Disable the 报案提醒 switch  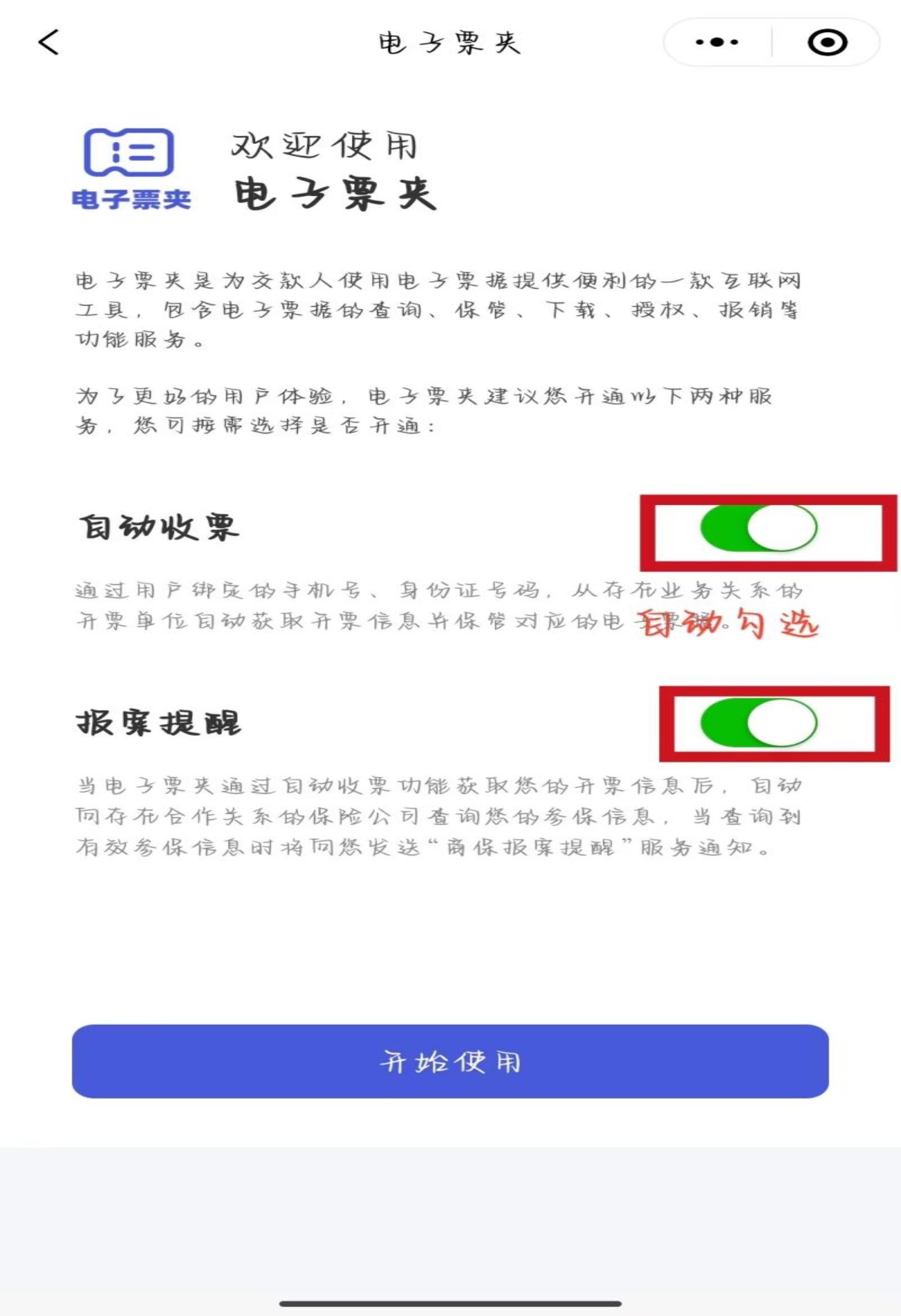[758, 722]
